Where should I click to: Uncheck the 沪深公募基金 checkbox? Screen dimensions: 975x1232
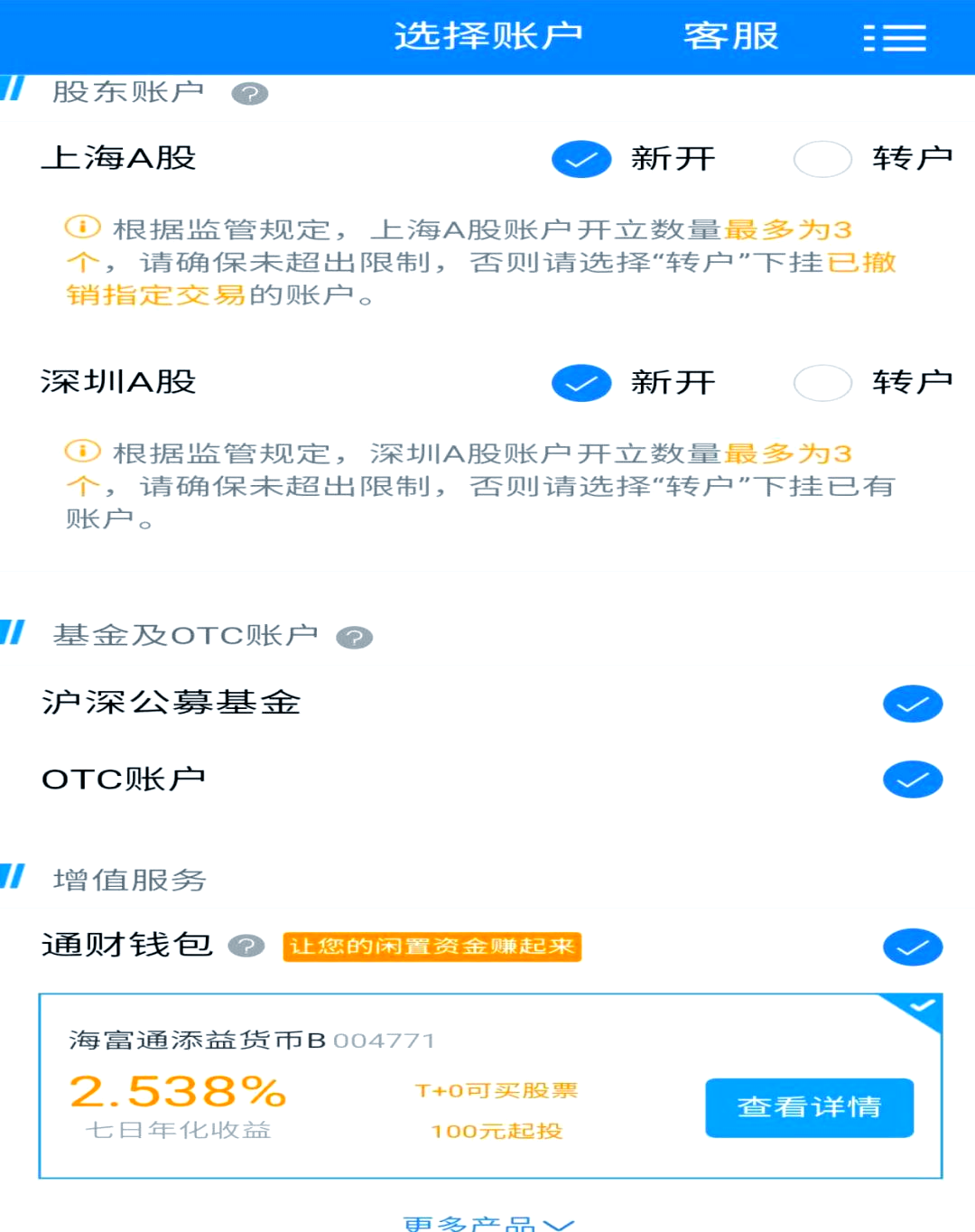point(912,703)
